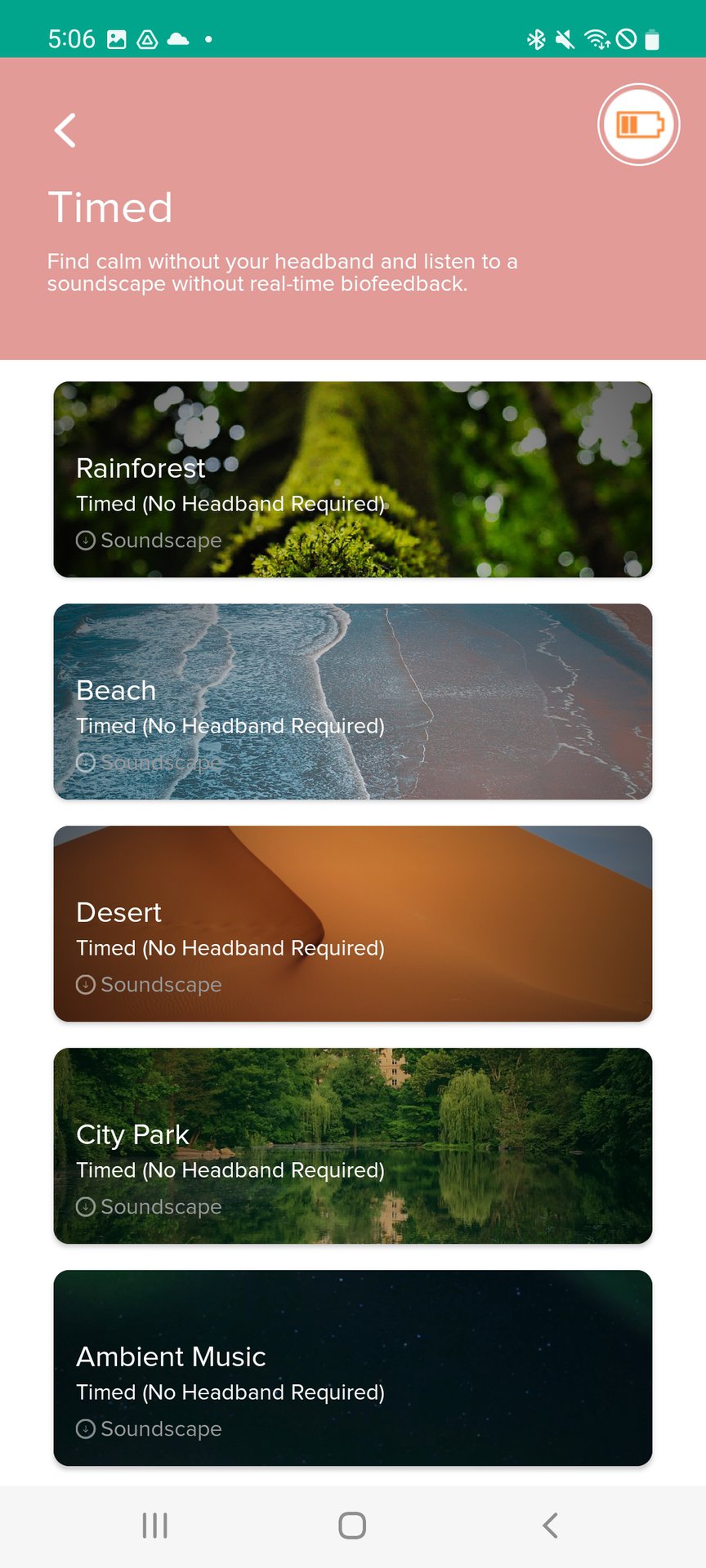
Task: Select the Beach soundscape card
Action: click(x=353, y=702)
